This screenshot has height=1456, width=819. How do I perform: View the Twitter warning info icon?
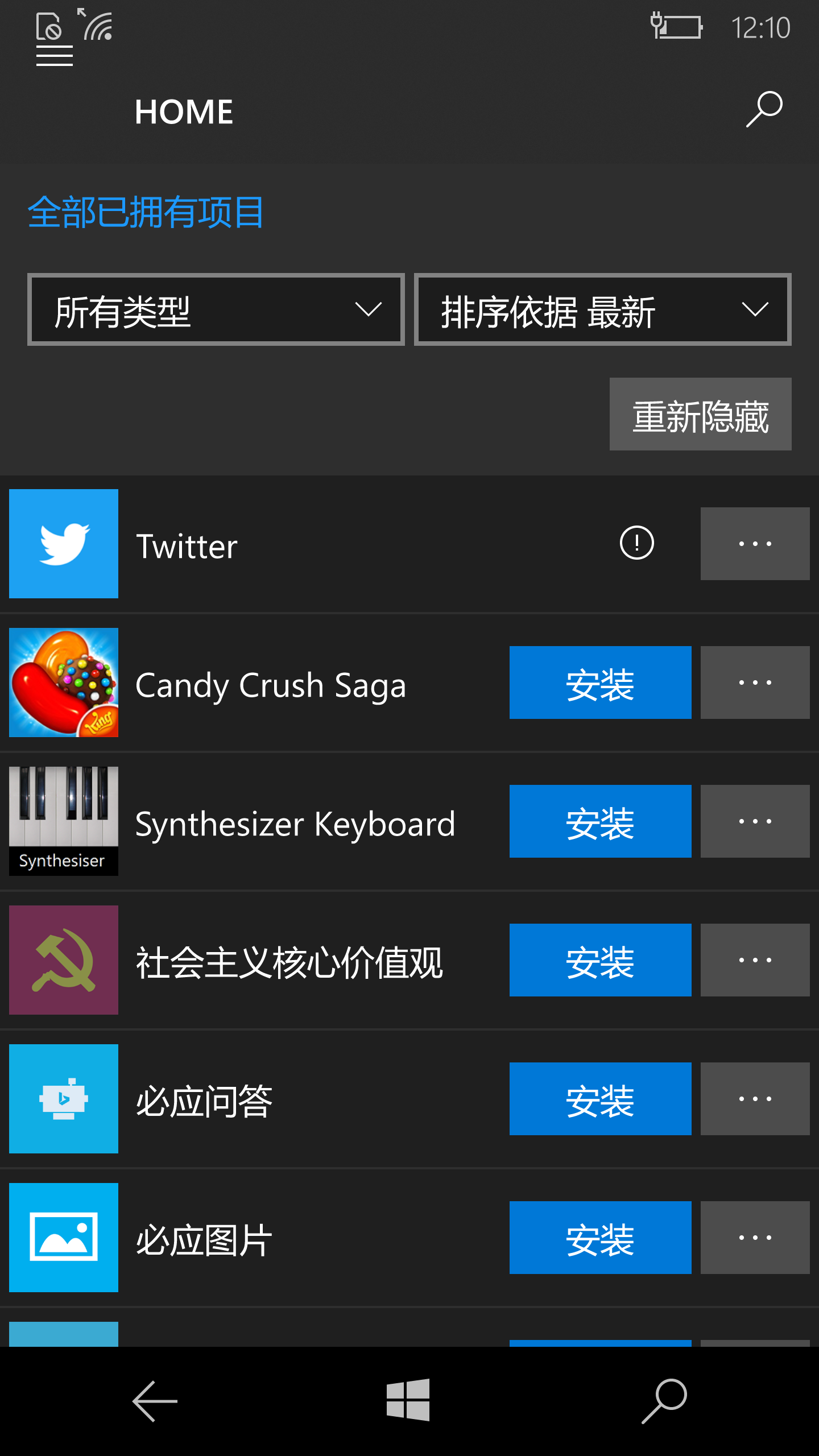pos(636,543)
